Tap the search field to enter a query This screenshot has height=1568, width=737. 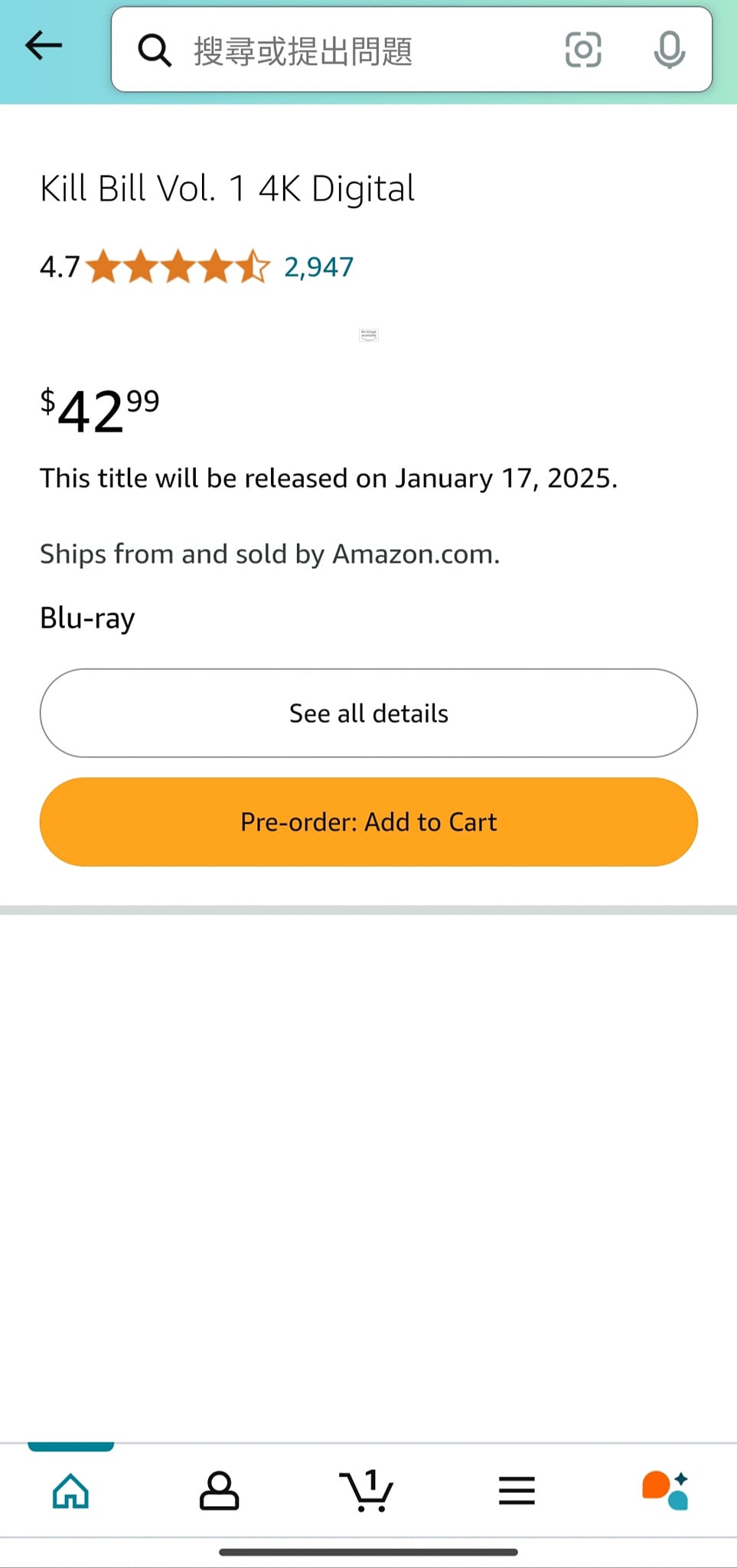[x=344, y=51]
